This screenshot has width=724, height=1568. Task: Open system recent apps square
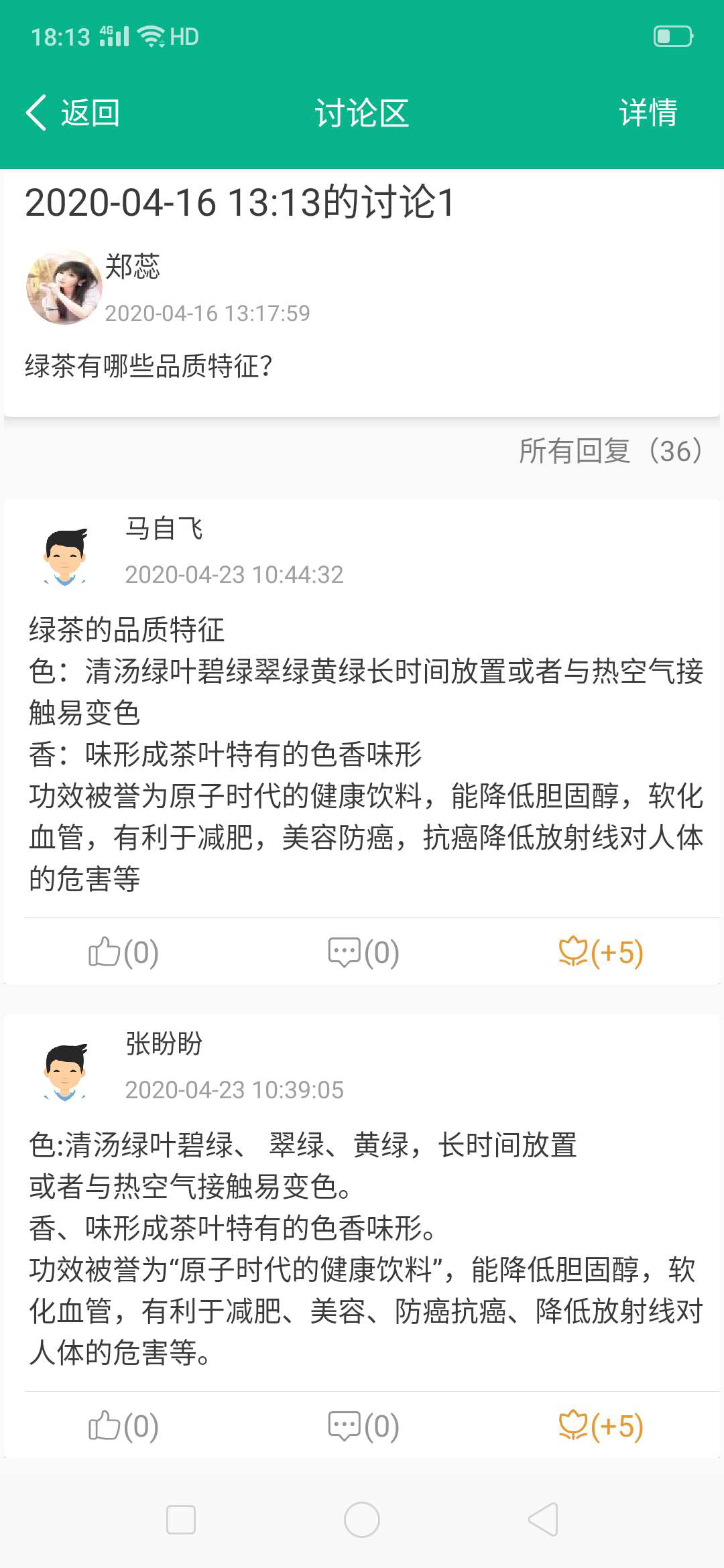[181, 1520]
